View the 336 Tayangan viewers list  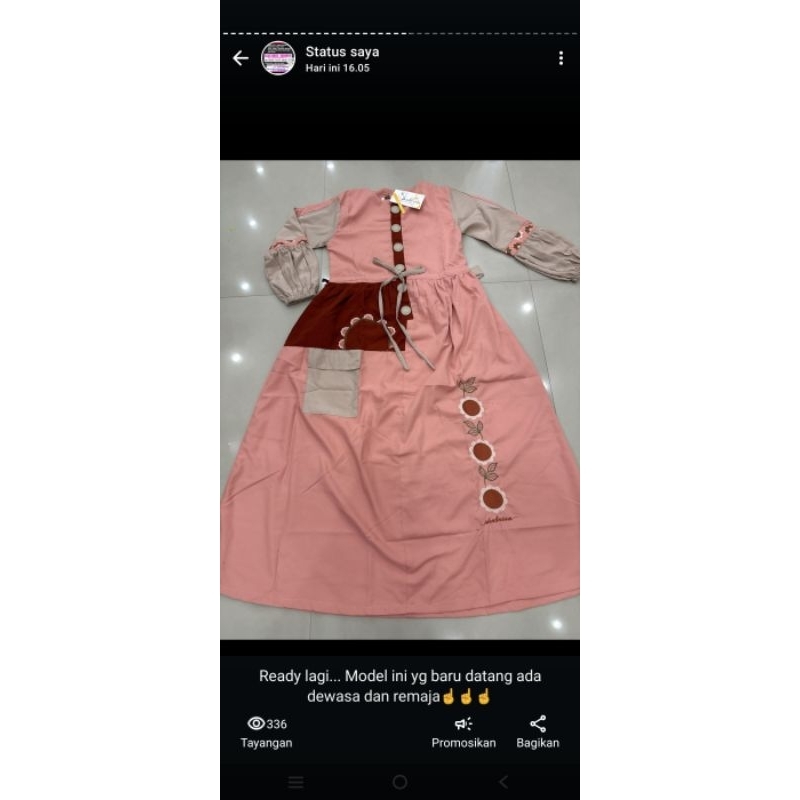point(266,732)
